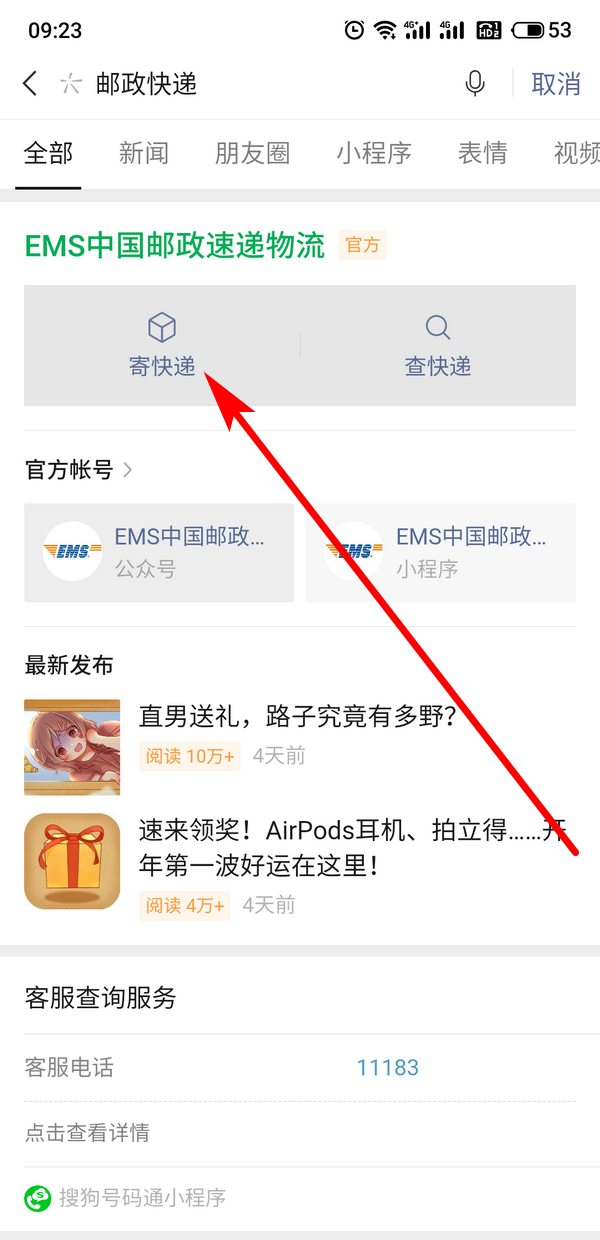Start voice search with the microphone
Viewport: 600px width, 1240px height.
click(x=475, y=84)
